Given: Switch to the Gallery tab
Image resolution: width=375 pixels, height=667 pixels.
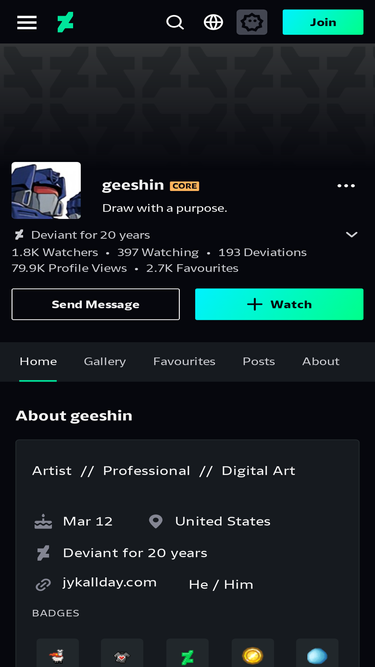Looking at the screenshot, I should click(x=105, y=361).
